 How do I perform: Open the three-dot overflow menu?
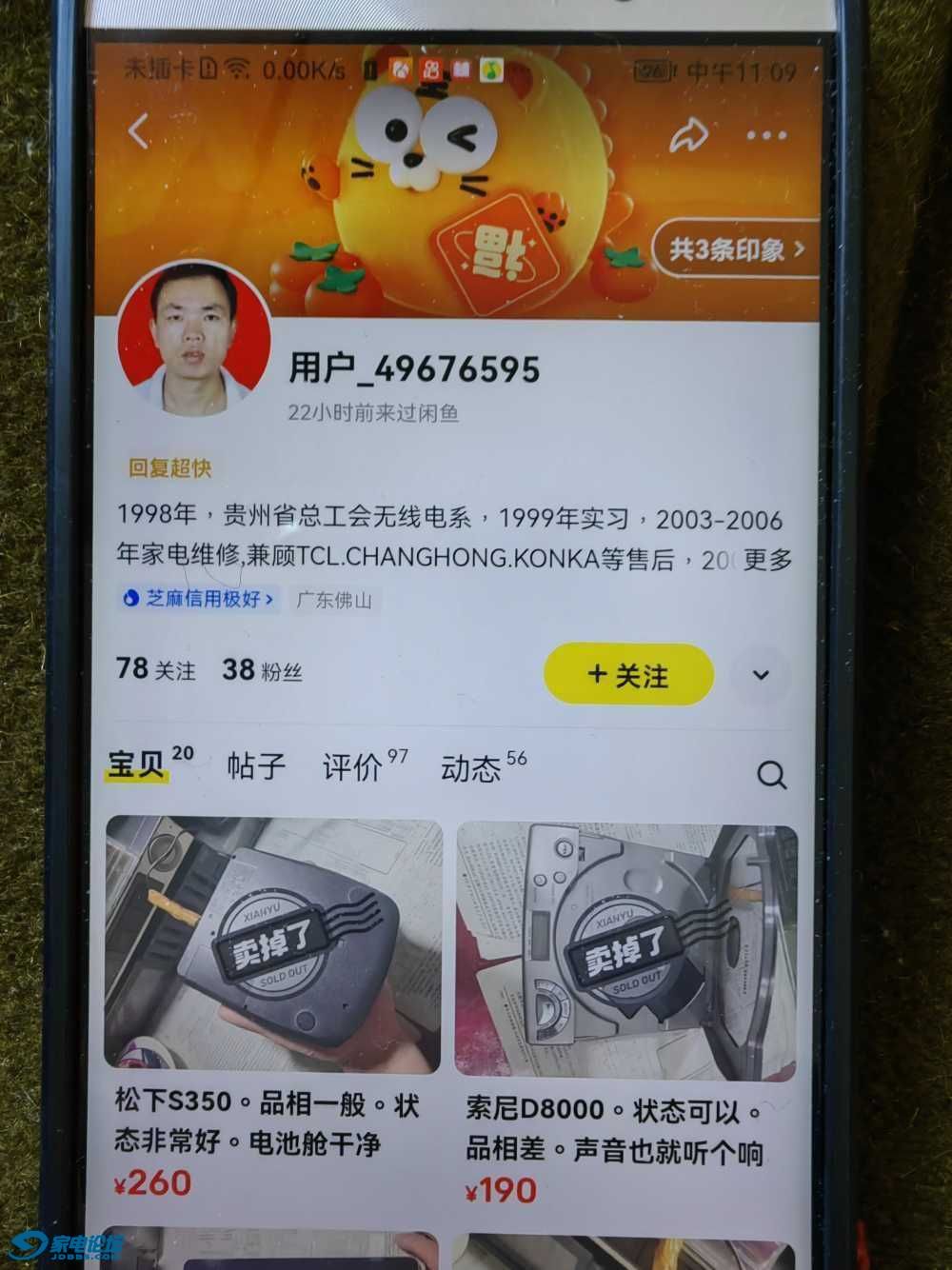point(766,136)
